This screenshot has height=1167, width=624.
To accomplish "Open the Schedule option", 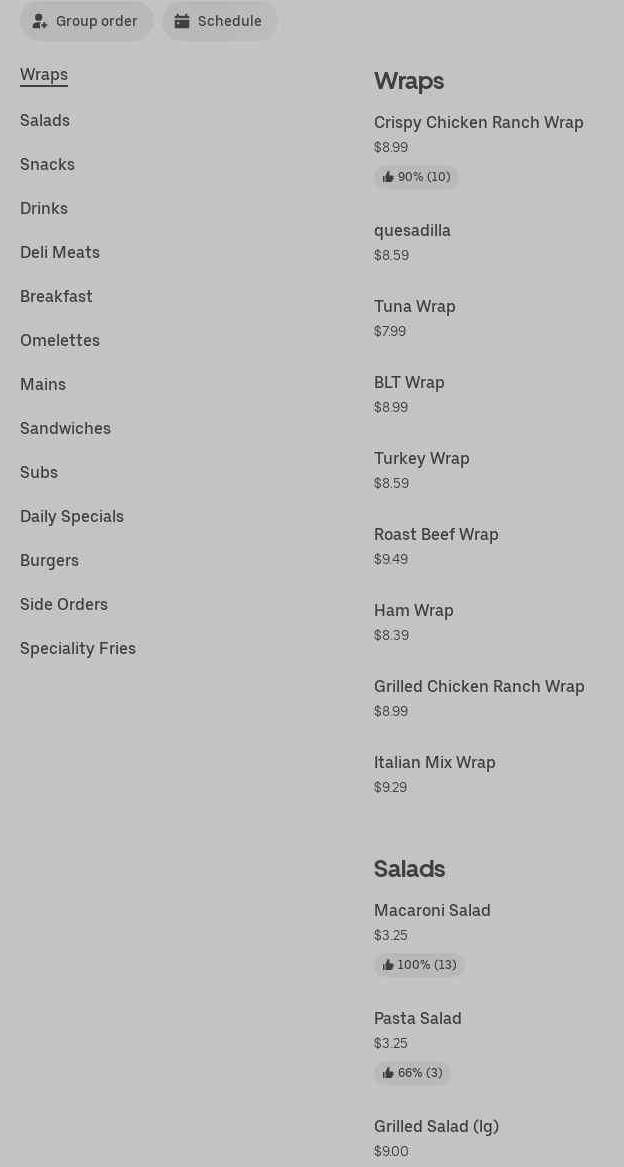I will click(219, 21).
